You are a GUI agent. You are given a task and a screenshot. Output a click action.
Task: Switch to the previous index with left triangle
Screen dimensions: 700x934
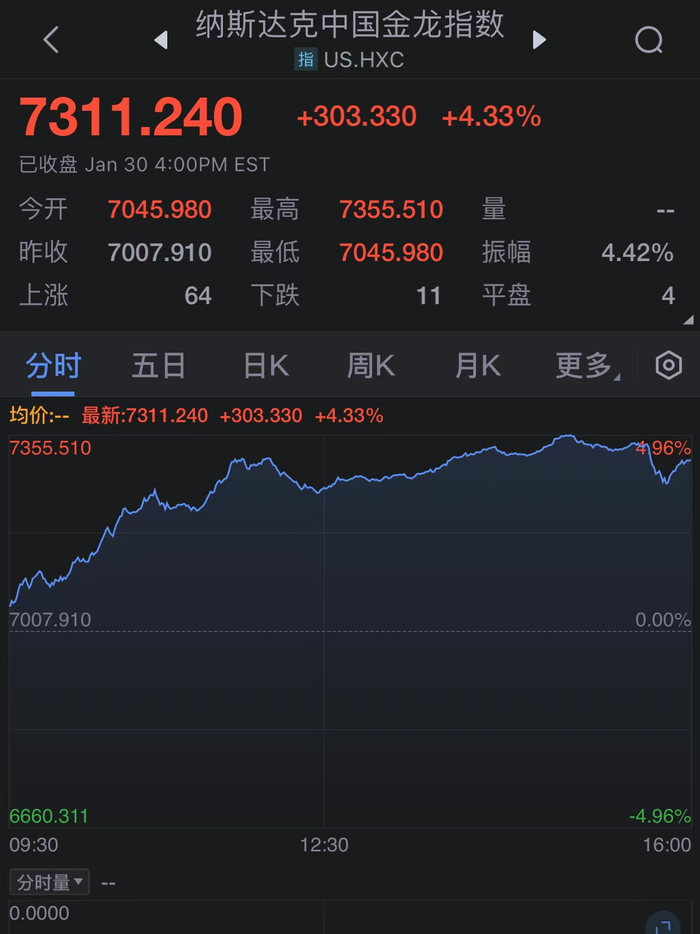point(161,40)
